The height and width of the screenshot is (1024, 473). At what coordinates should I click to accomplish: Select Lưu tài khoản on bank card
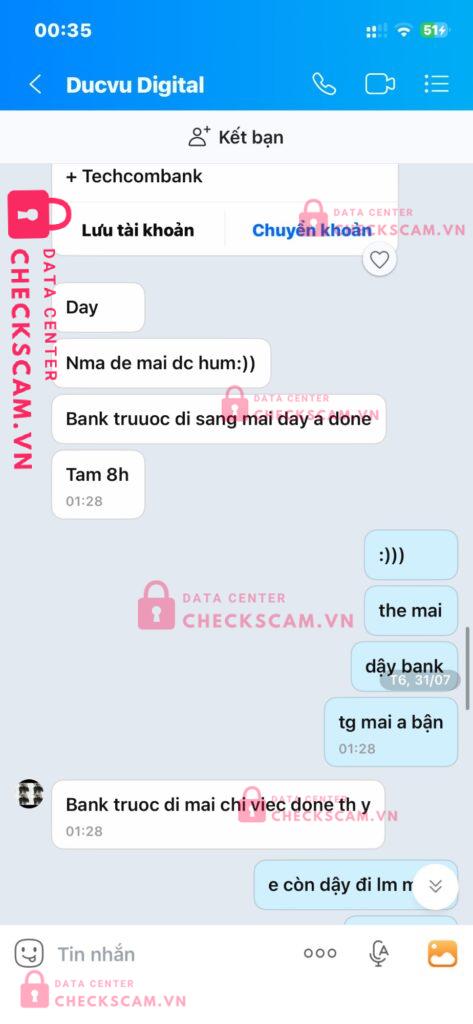point(138,230)
